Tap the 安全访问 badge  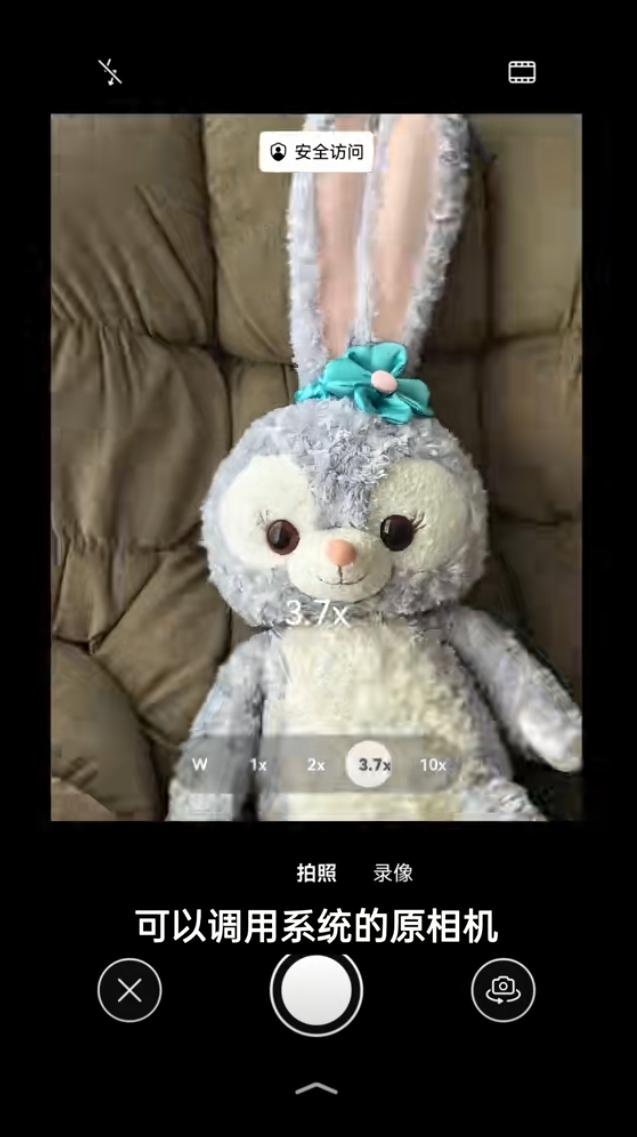tap(316, 152)
